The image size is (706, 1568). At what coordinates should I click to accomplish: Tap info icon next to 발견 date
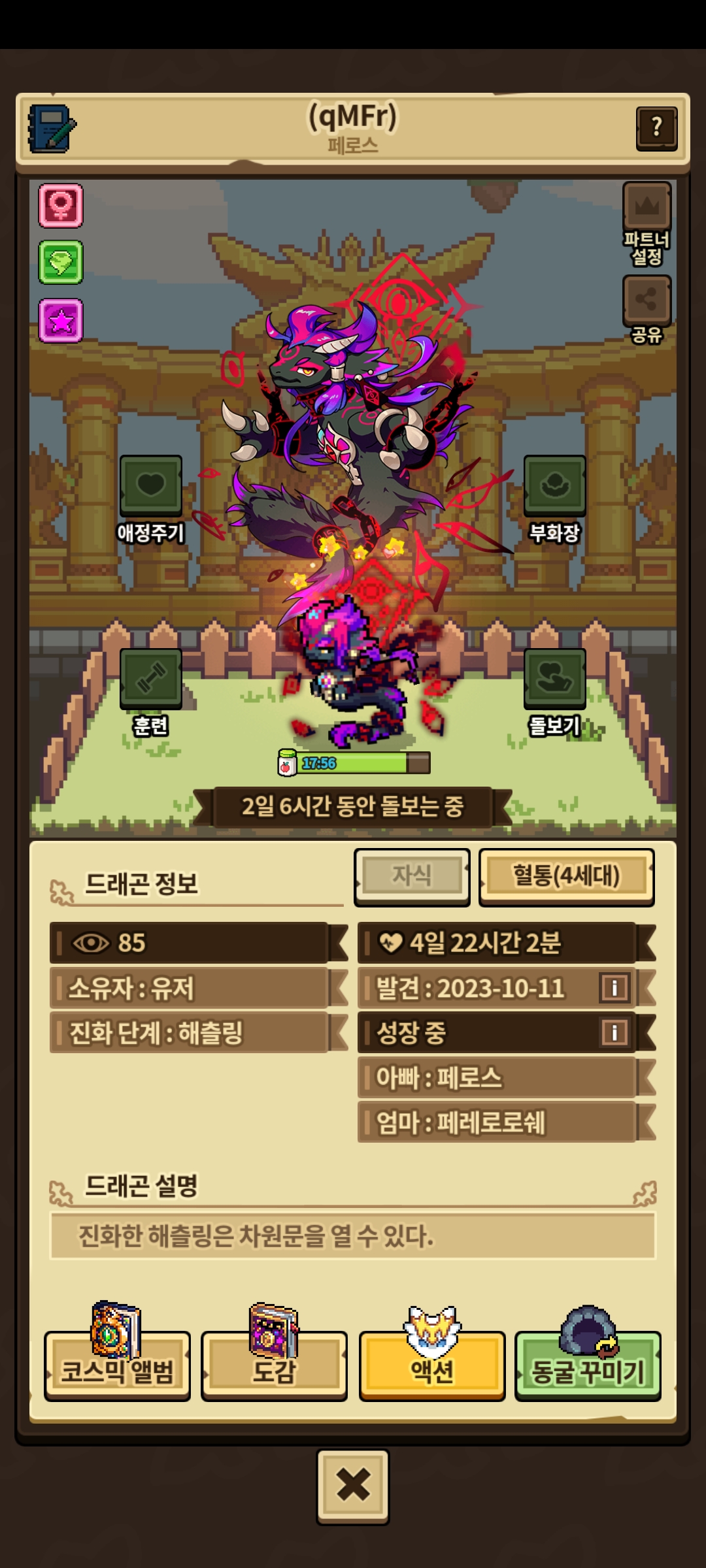pyautogui.click(x=614, y=988)
